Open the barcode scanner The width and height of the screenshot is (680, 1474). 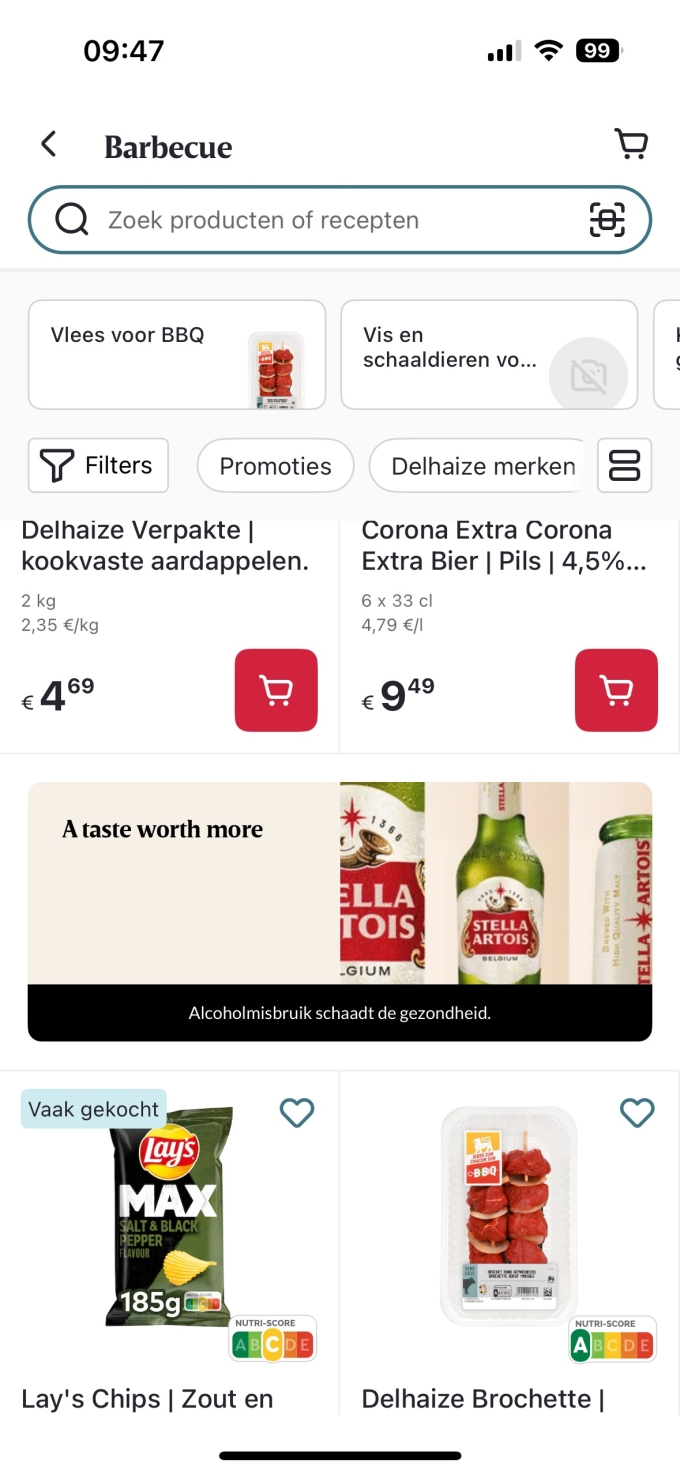coord(607,220)
